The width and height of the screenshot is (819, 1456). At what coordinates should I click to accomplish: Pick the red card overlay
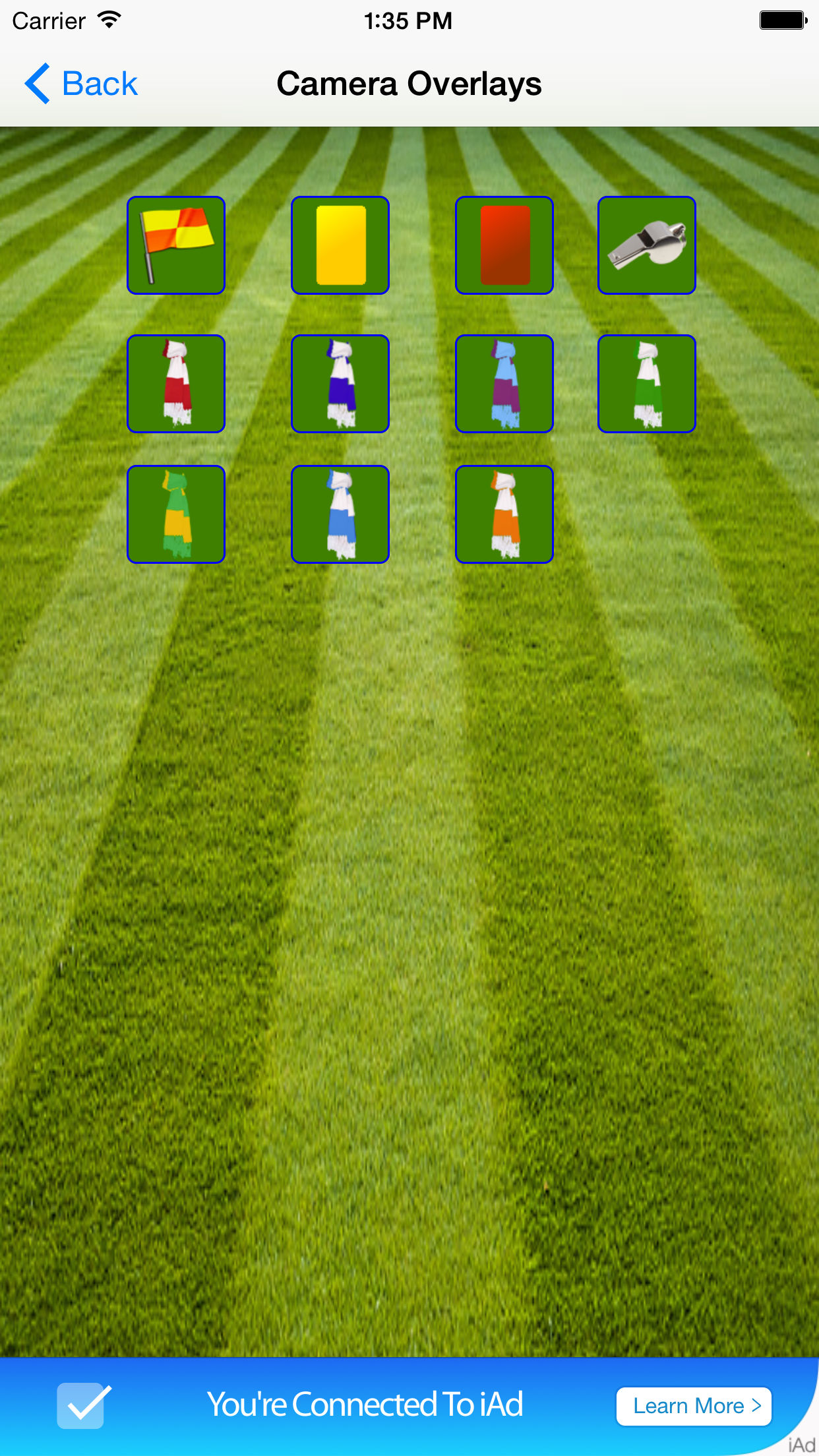(x=504, y=245)
